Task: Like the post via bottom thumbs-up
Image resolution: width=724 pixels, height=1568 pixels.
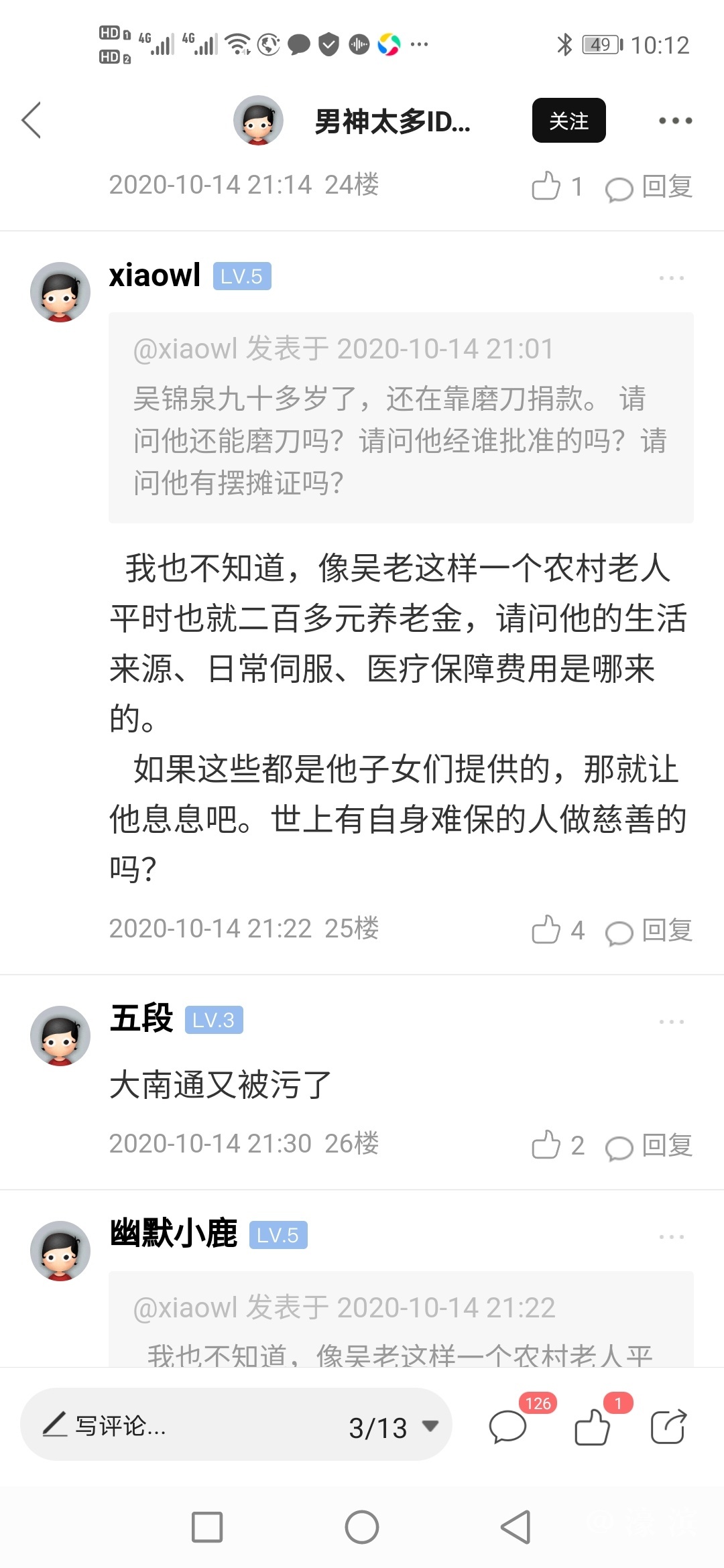Action: (x=593, y=1427)
